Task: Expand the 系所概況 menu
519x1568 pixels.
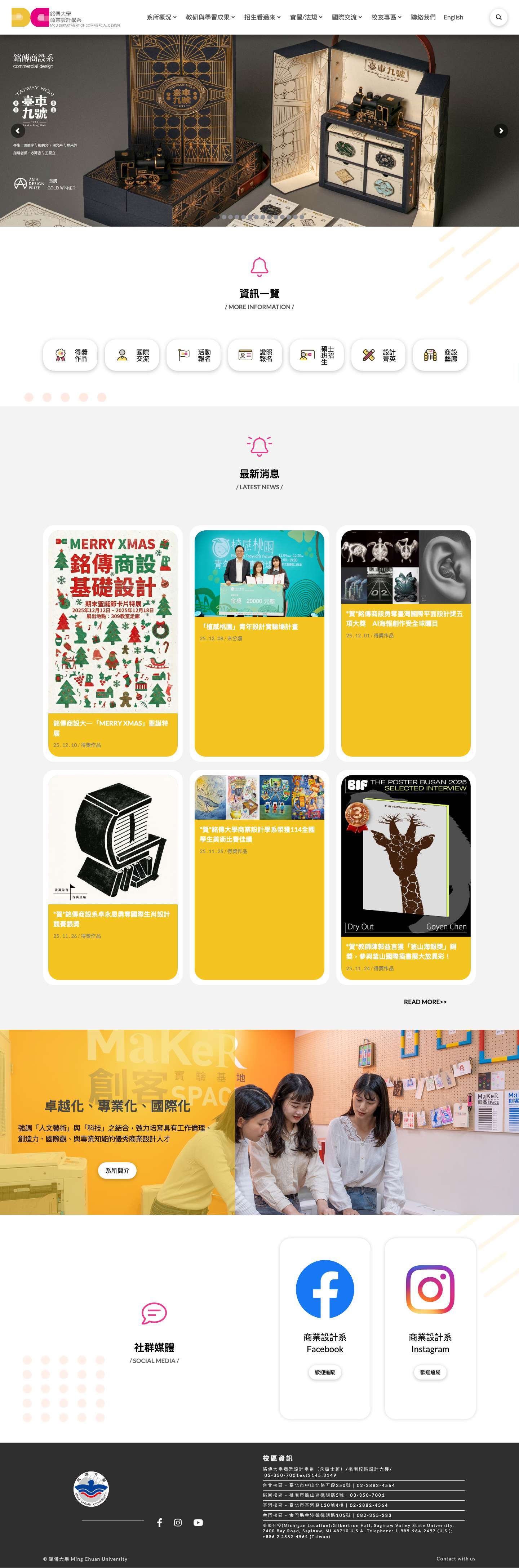Action: point(161,17)
